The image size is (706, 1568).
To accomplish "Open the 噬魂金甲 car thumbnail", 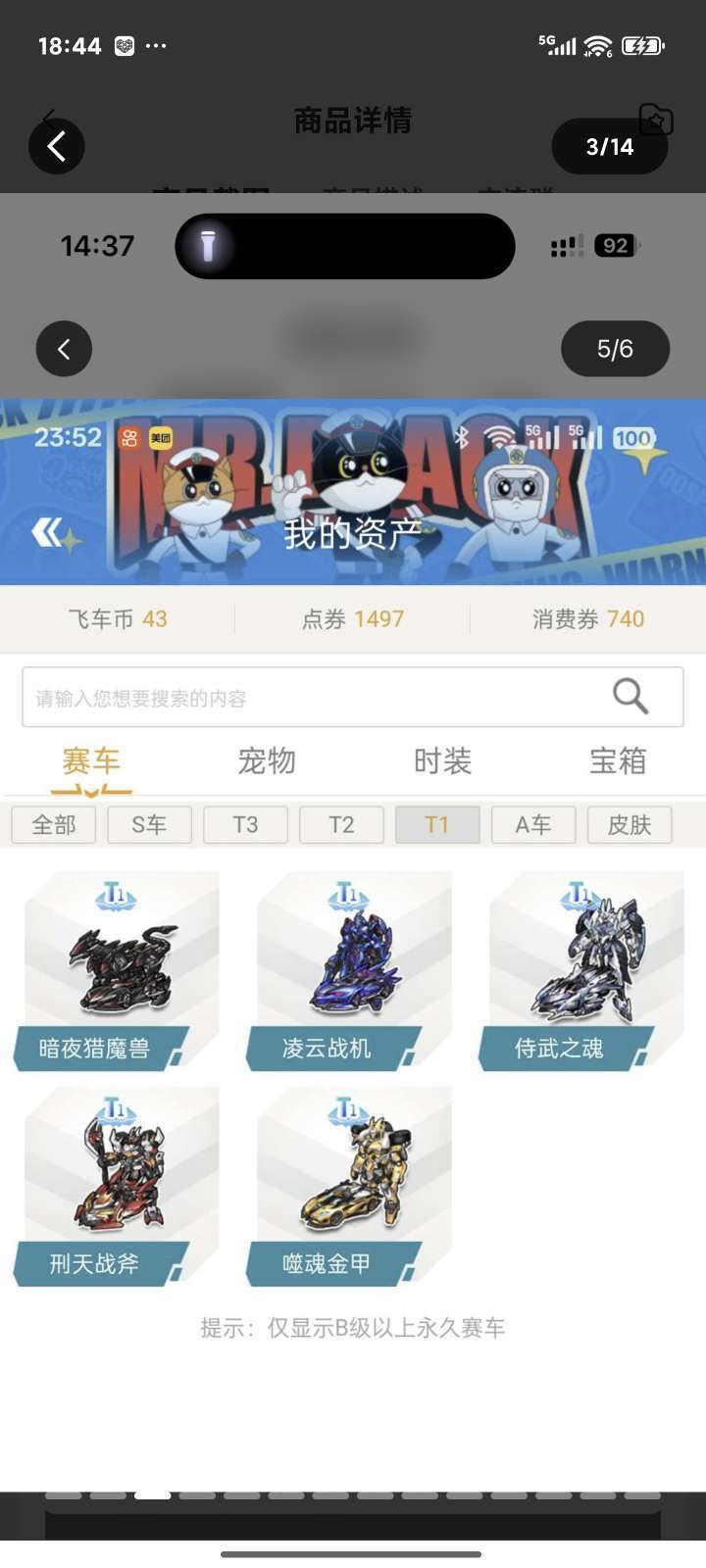I will point(349,1176).
